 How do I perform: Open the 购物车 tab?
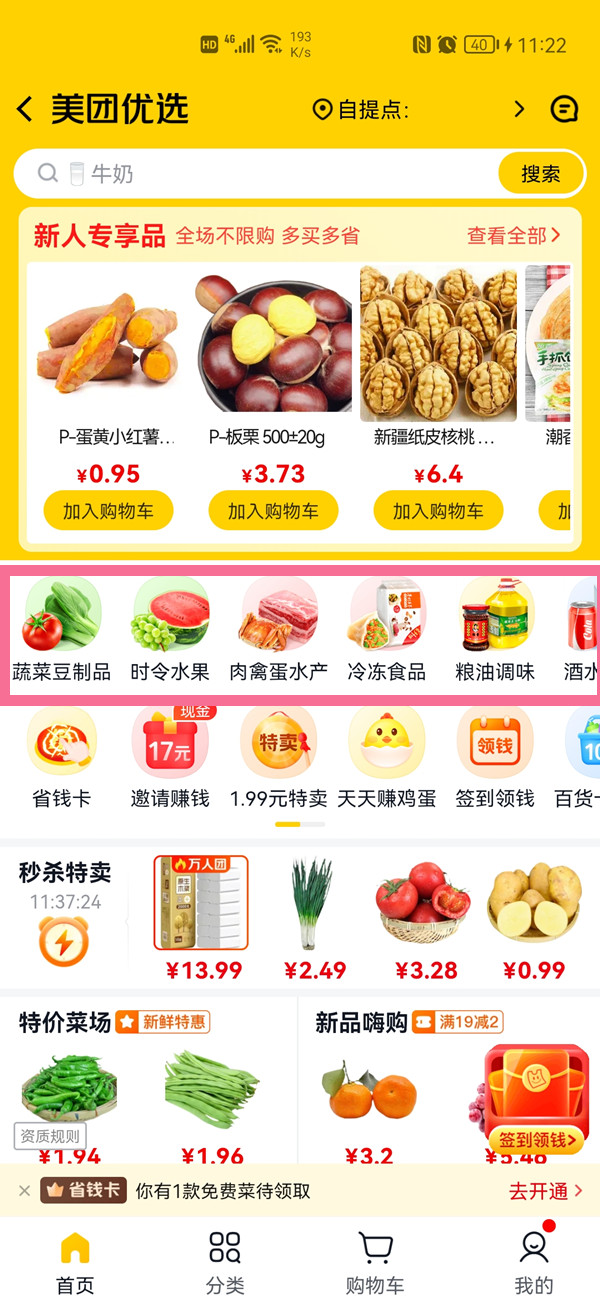[x=374, y=1262]
